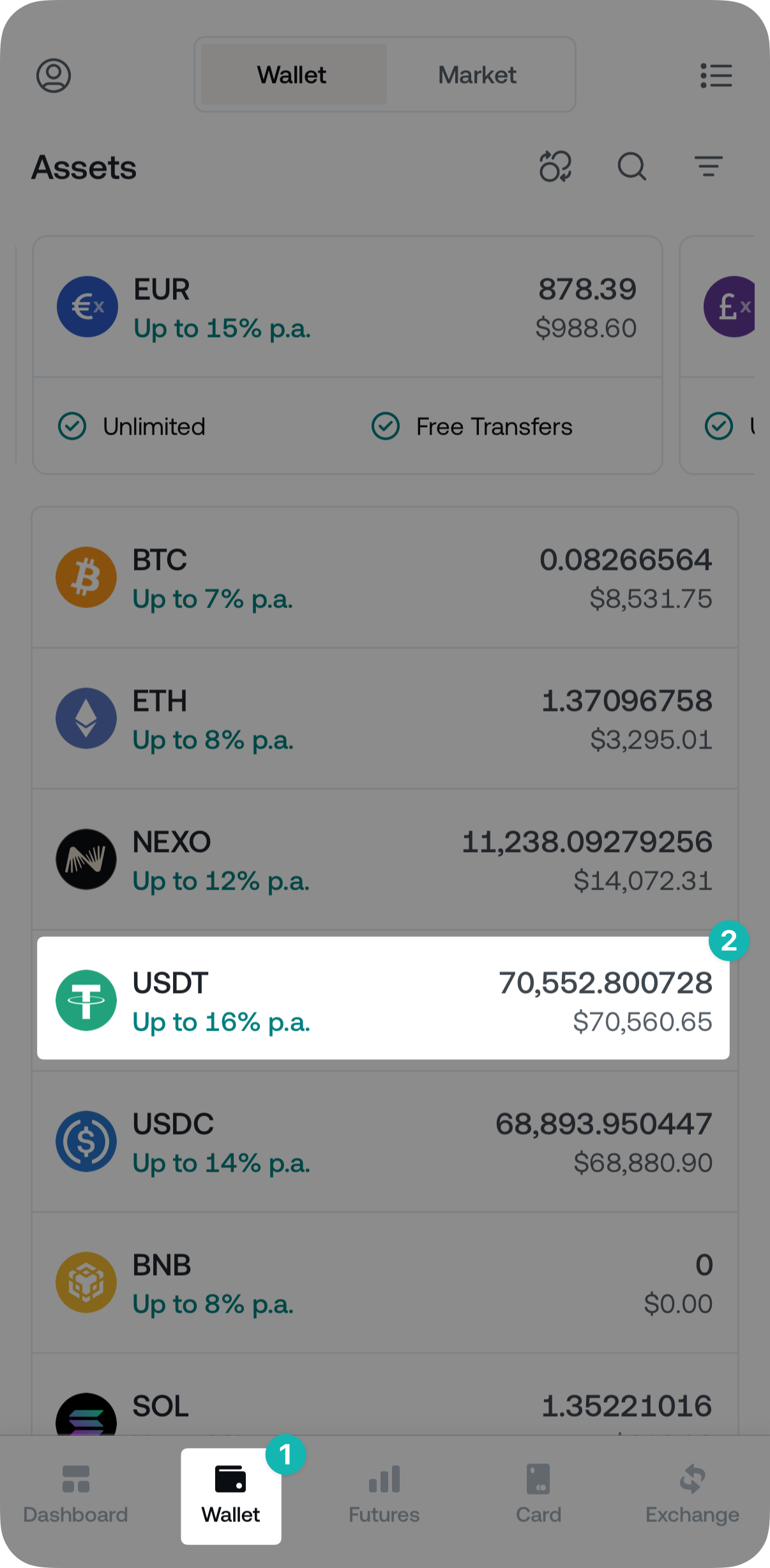
Task: Open the Card tab
Action: [x=538, y=1493]
